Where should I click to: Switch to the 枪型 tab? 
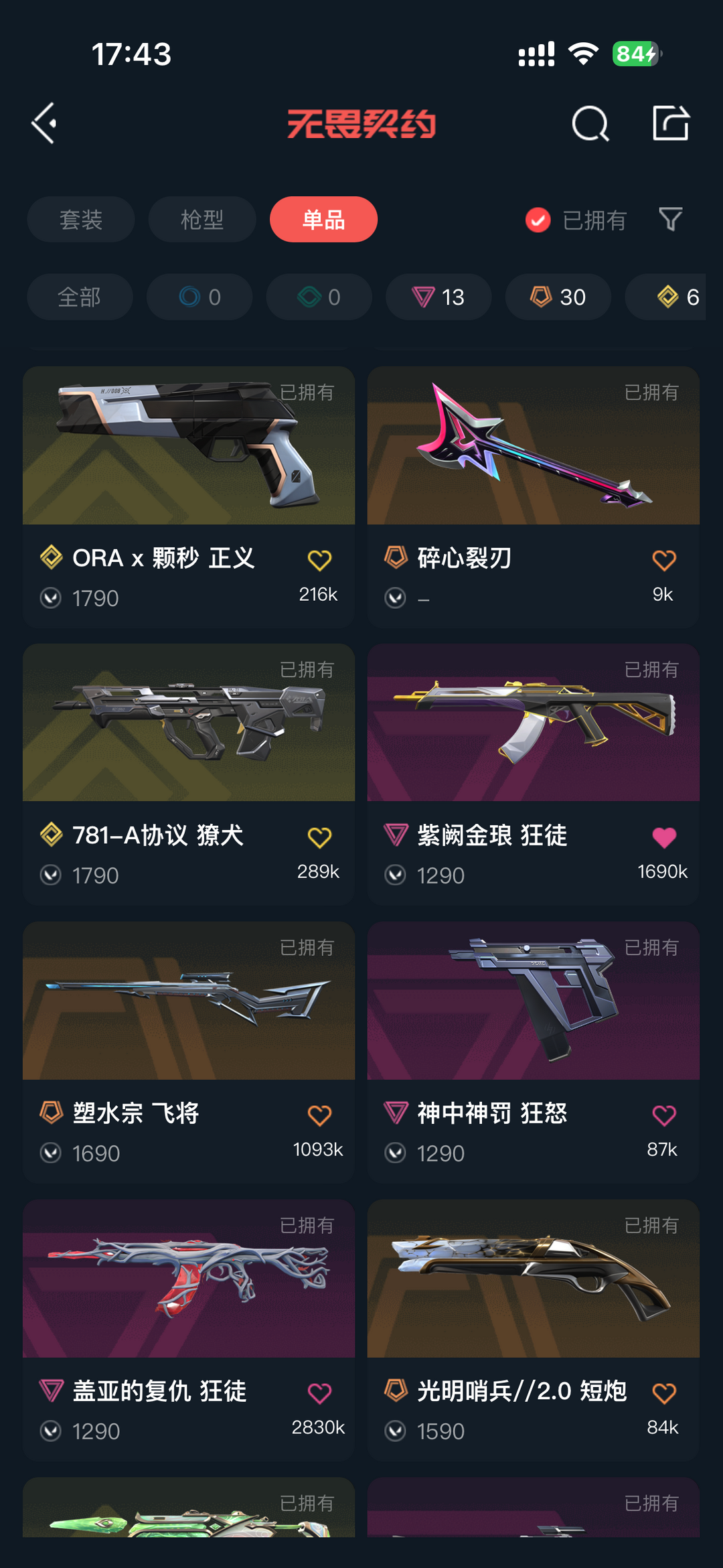(x=202, y=219)
